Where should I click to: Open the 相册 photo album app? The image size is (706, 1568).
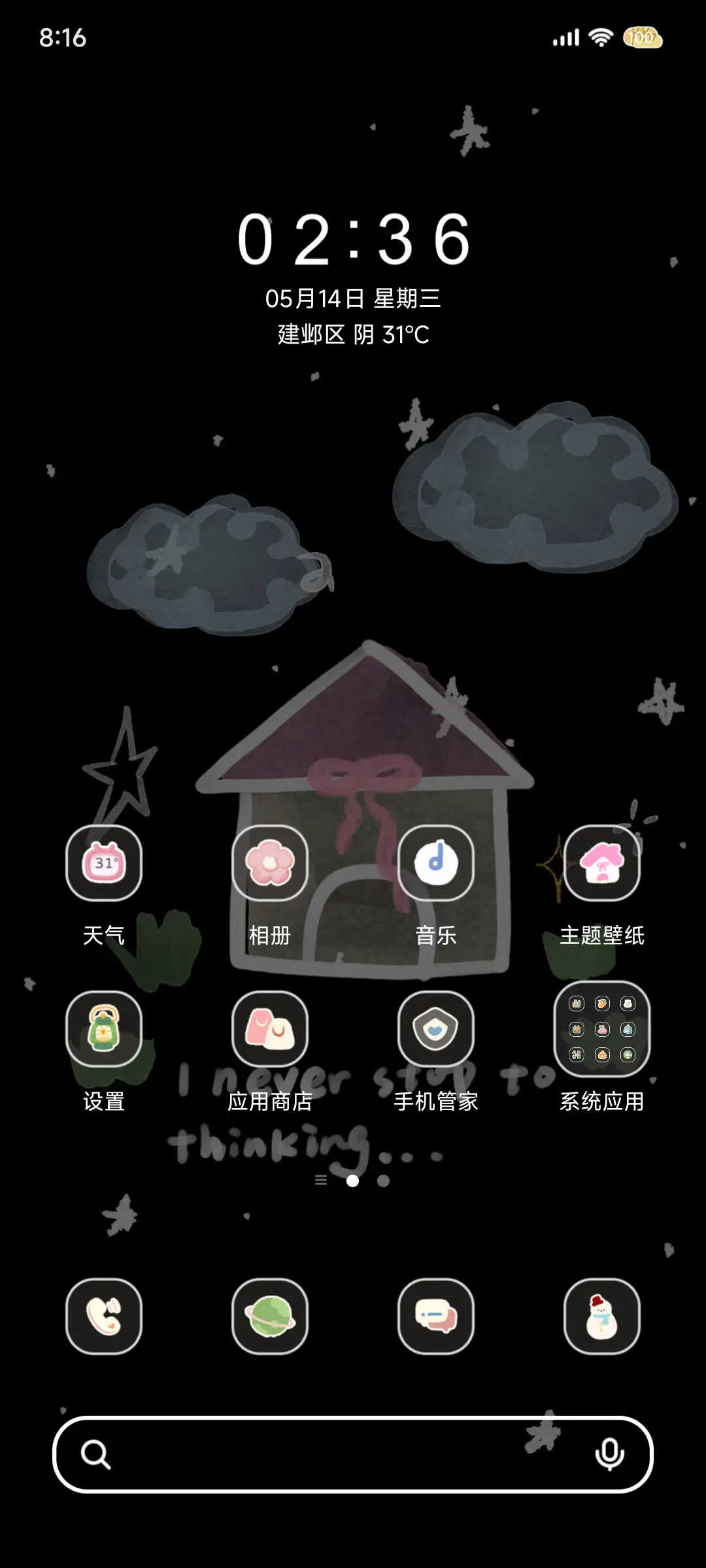[270, 864]
